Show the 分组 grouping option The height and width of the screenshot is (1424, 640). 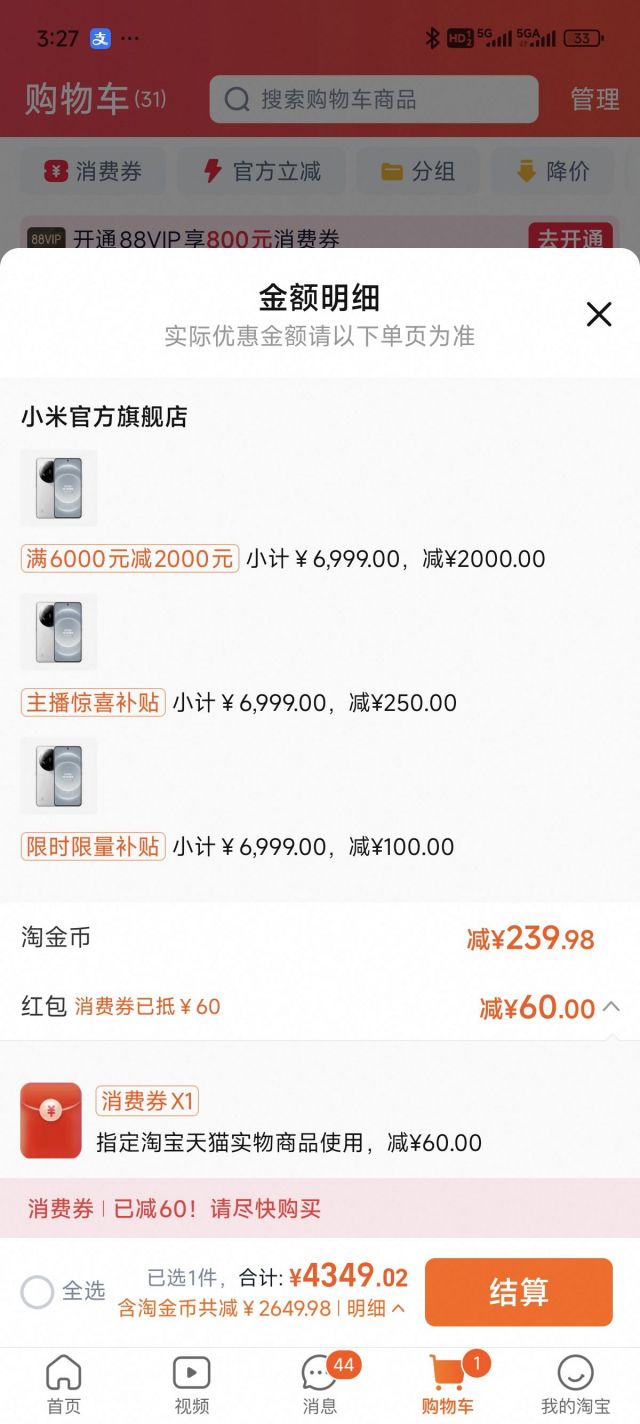(418, 172)
